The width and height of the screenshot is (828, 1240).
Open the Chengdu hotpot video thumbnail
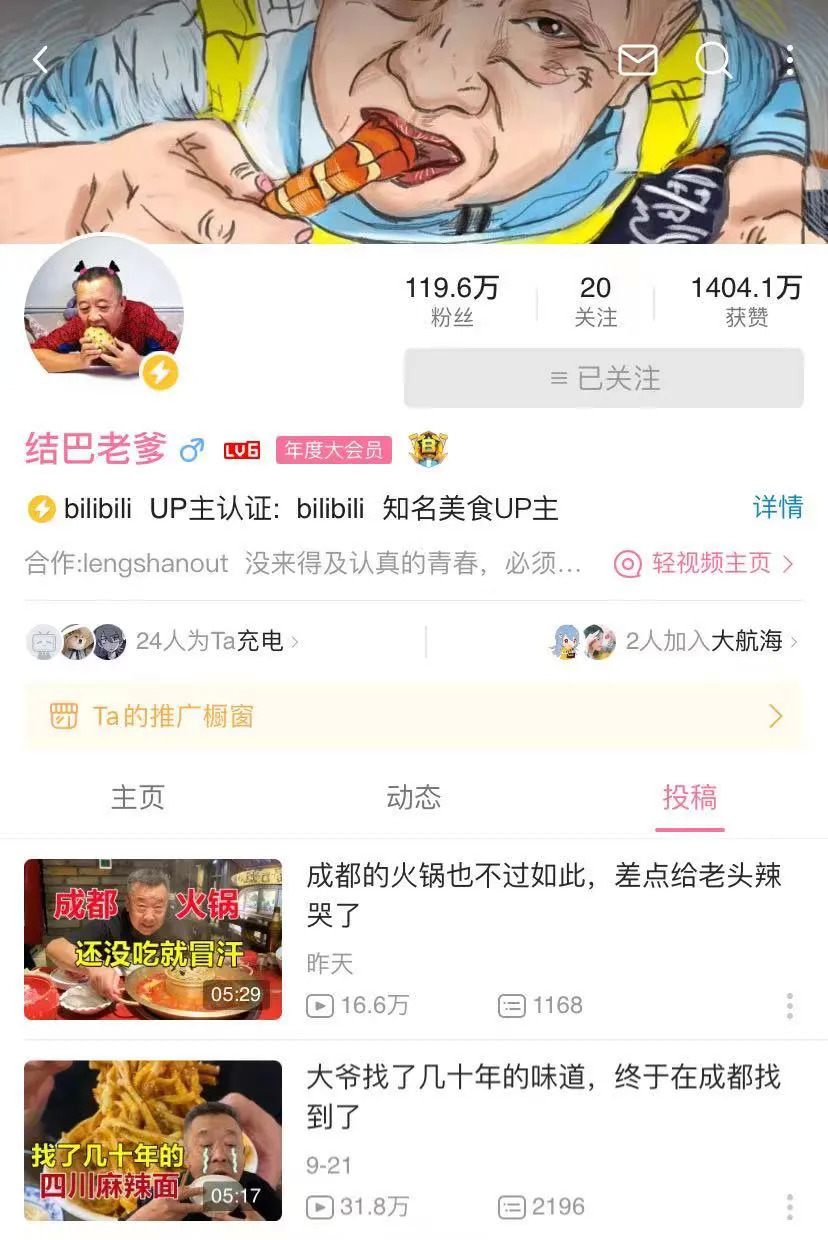pos(152,939)
